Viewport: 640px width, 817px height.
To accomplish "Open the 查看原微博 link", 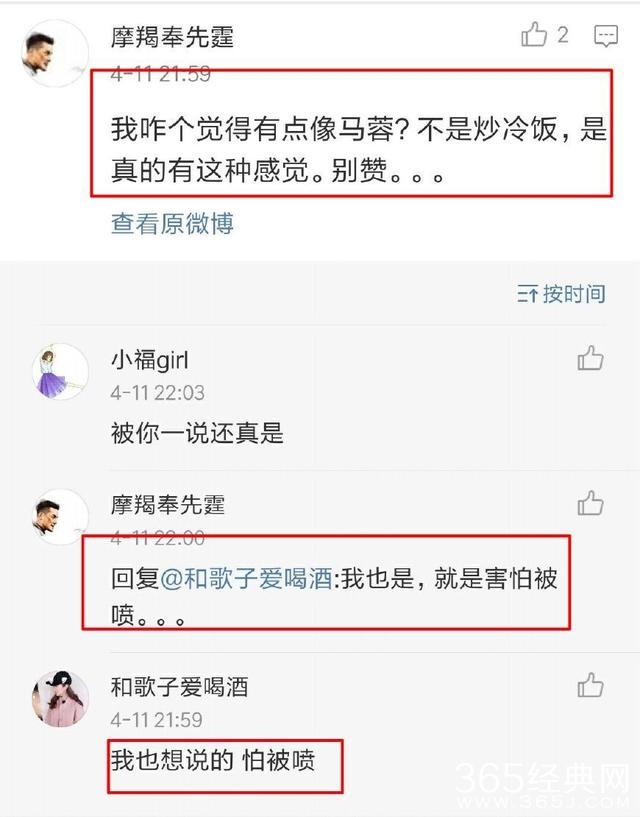I will (172, 224).
